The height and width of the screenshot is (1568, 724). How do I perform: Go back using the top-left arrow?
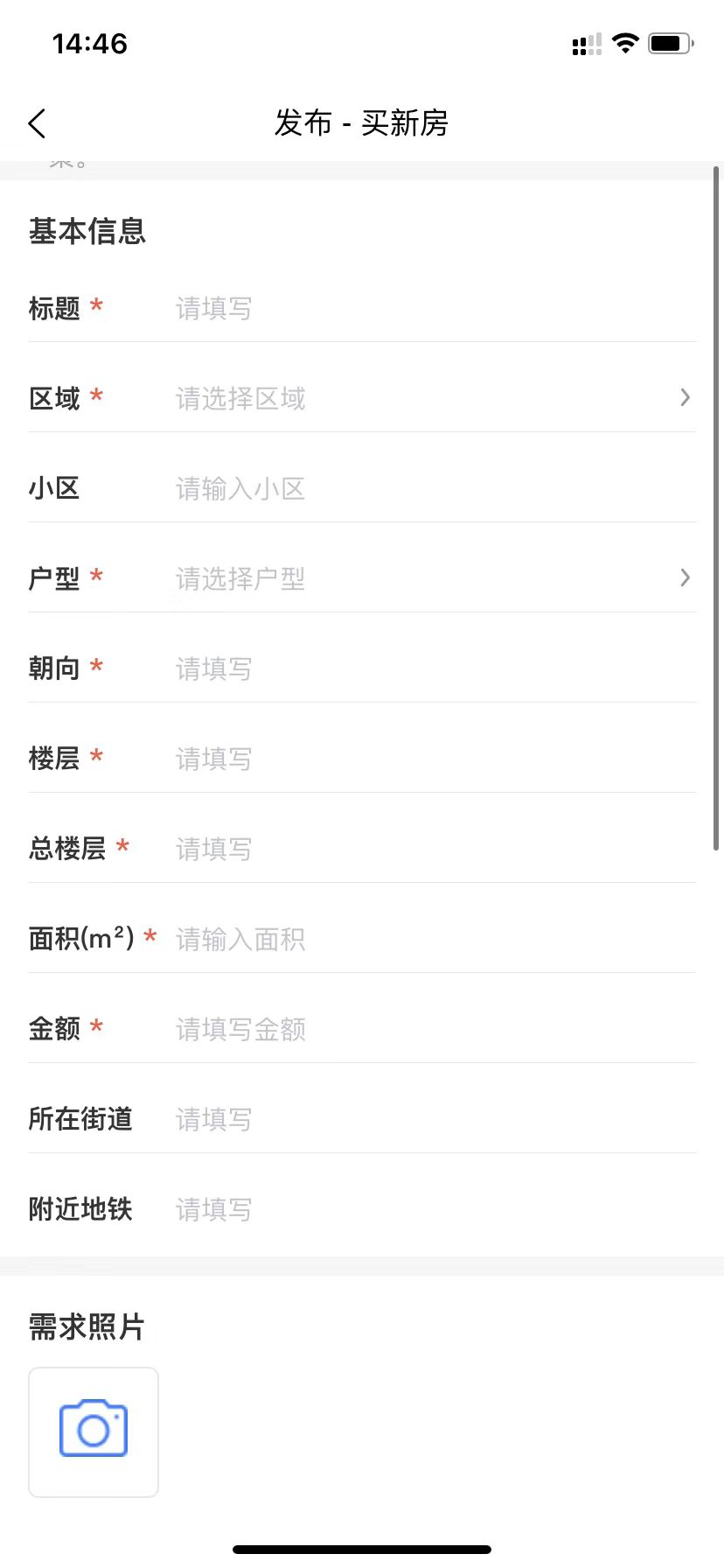37,123
